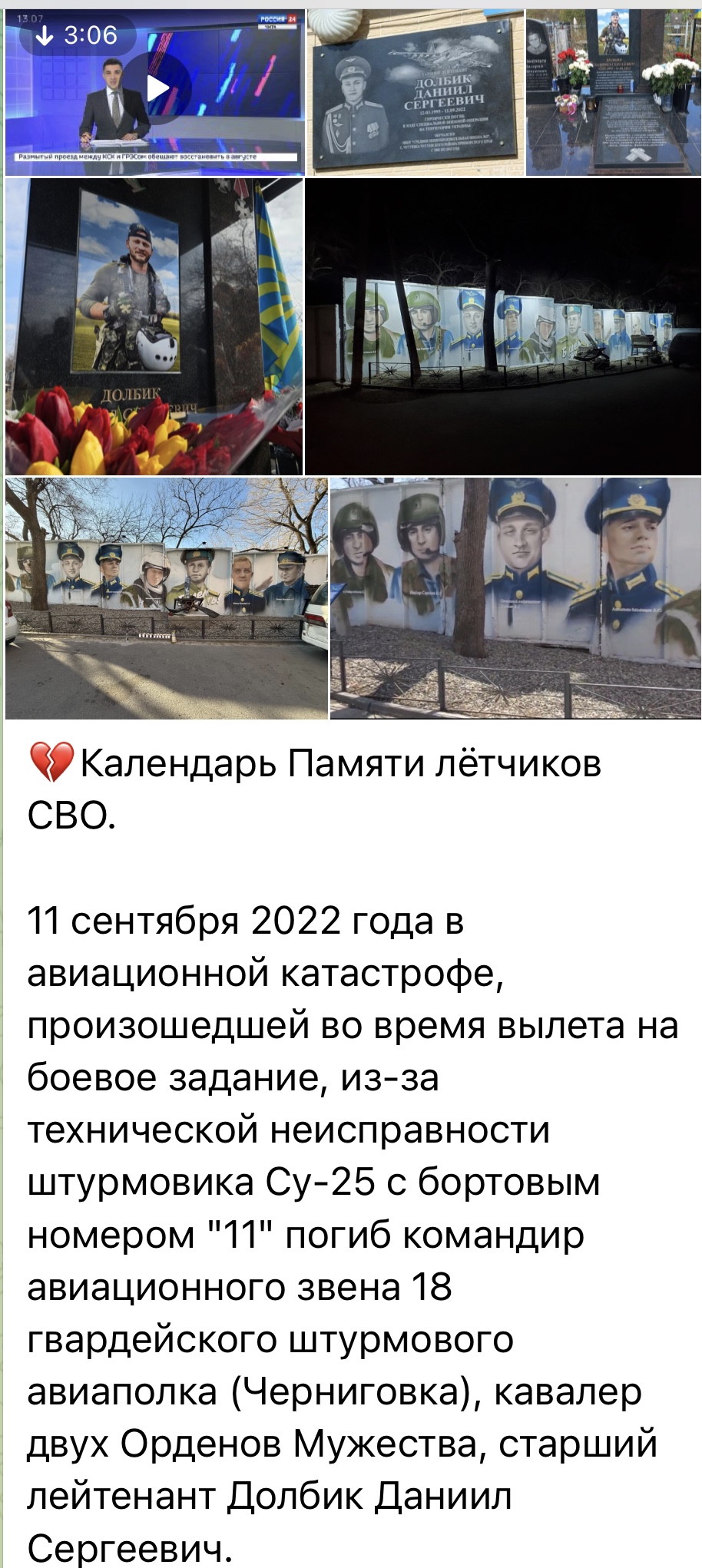Open the memorial plaque photo
The width and height of the screenshot is (702, 1568).
(x=416, y=94)
